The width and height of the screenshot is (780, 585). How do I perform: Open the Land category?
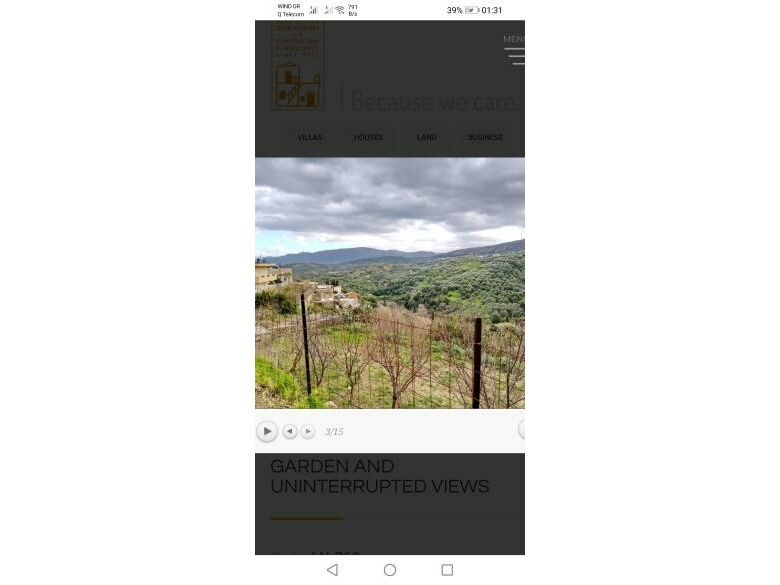tap(427, 137)
